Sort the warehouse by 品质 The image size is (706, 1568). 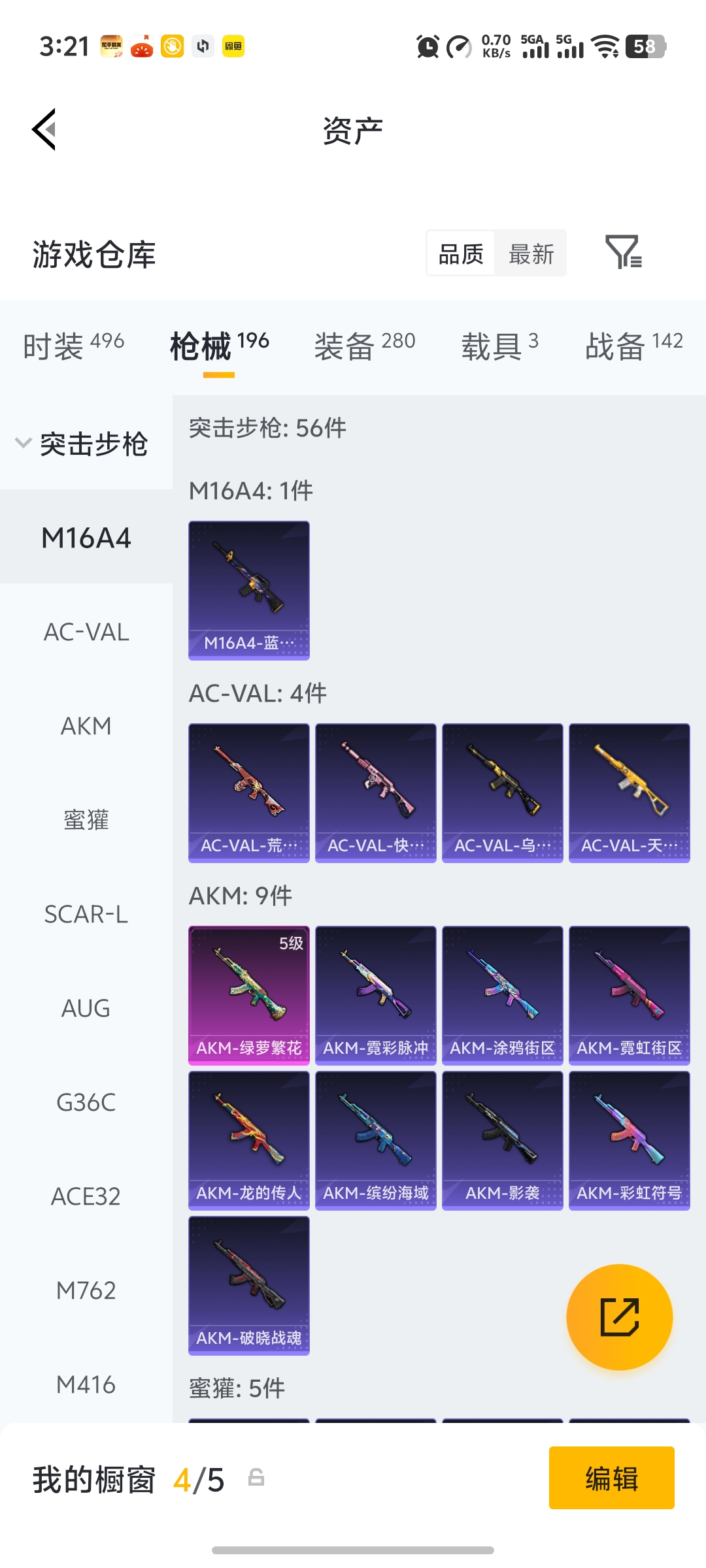[461, 253]
